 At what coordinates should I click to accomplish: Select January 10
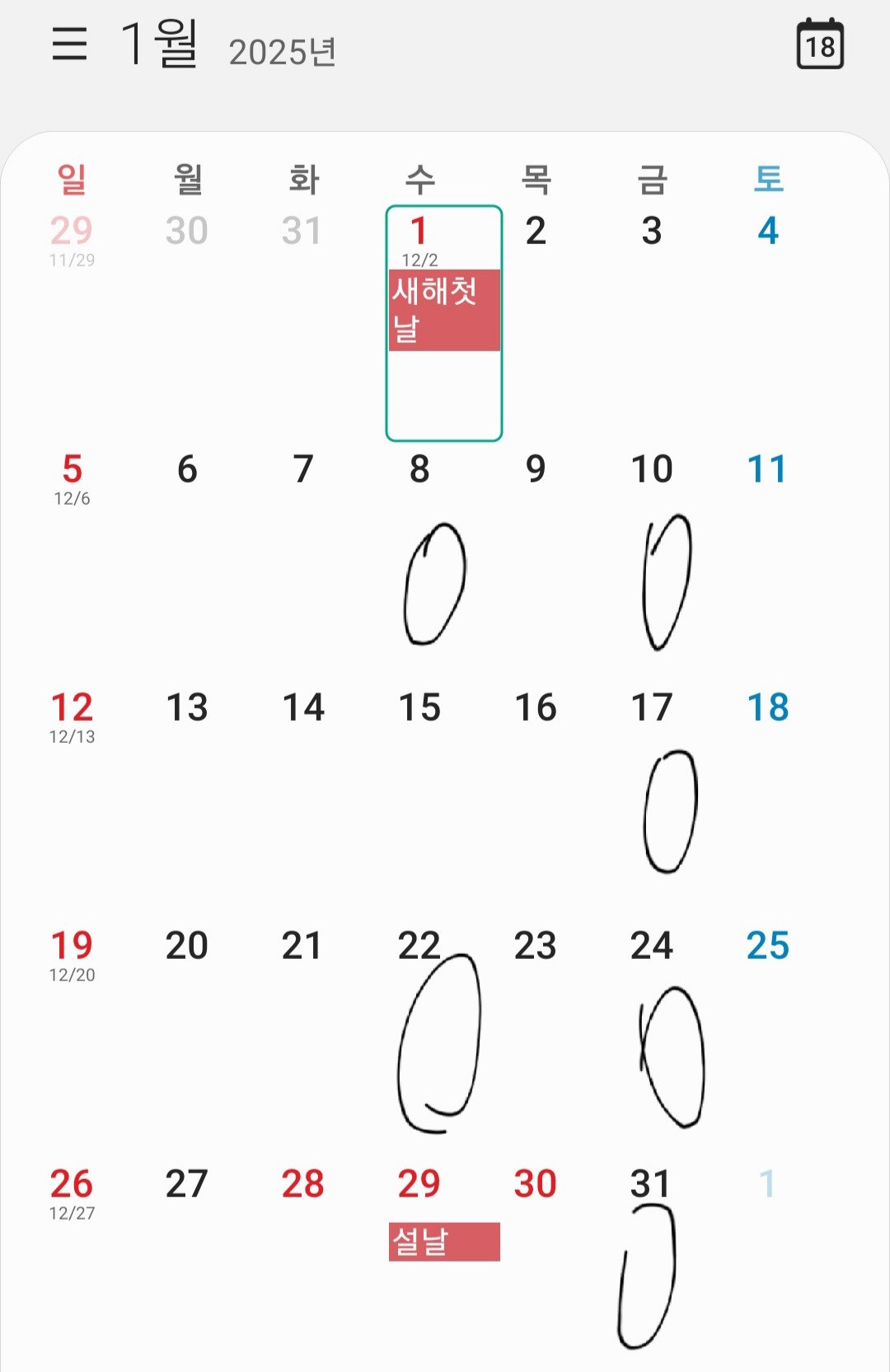tap(652, 470)
